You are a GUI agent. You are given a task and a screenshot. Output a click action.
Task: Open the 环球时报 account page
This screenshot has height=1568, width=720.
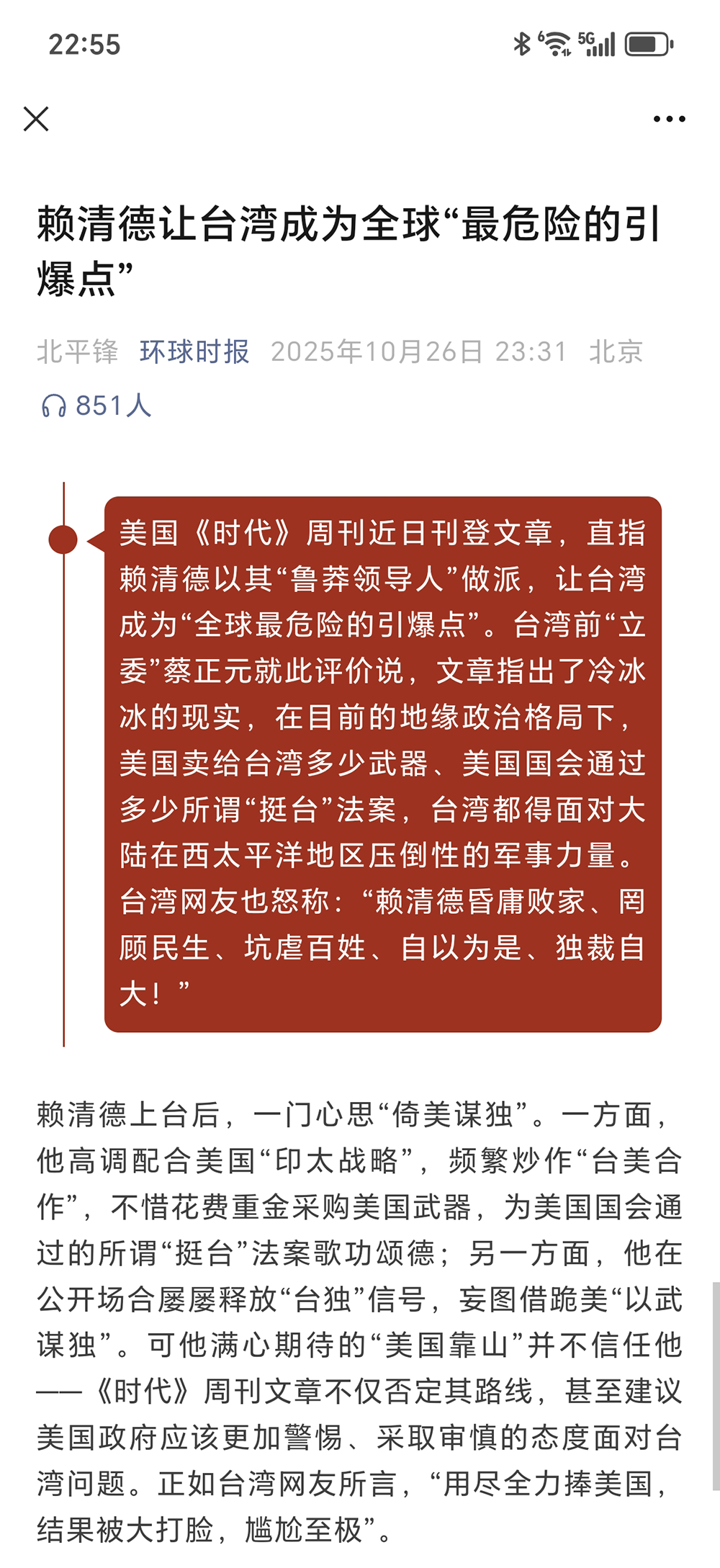[x=194, y=351]
